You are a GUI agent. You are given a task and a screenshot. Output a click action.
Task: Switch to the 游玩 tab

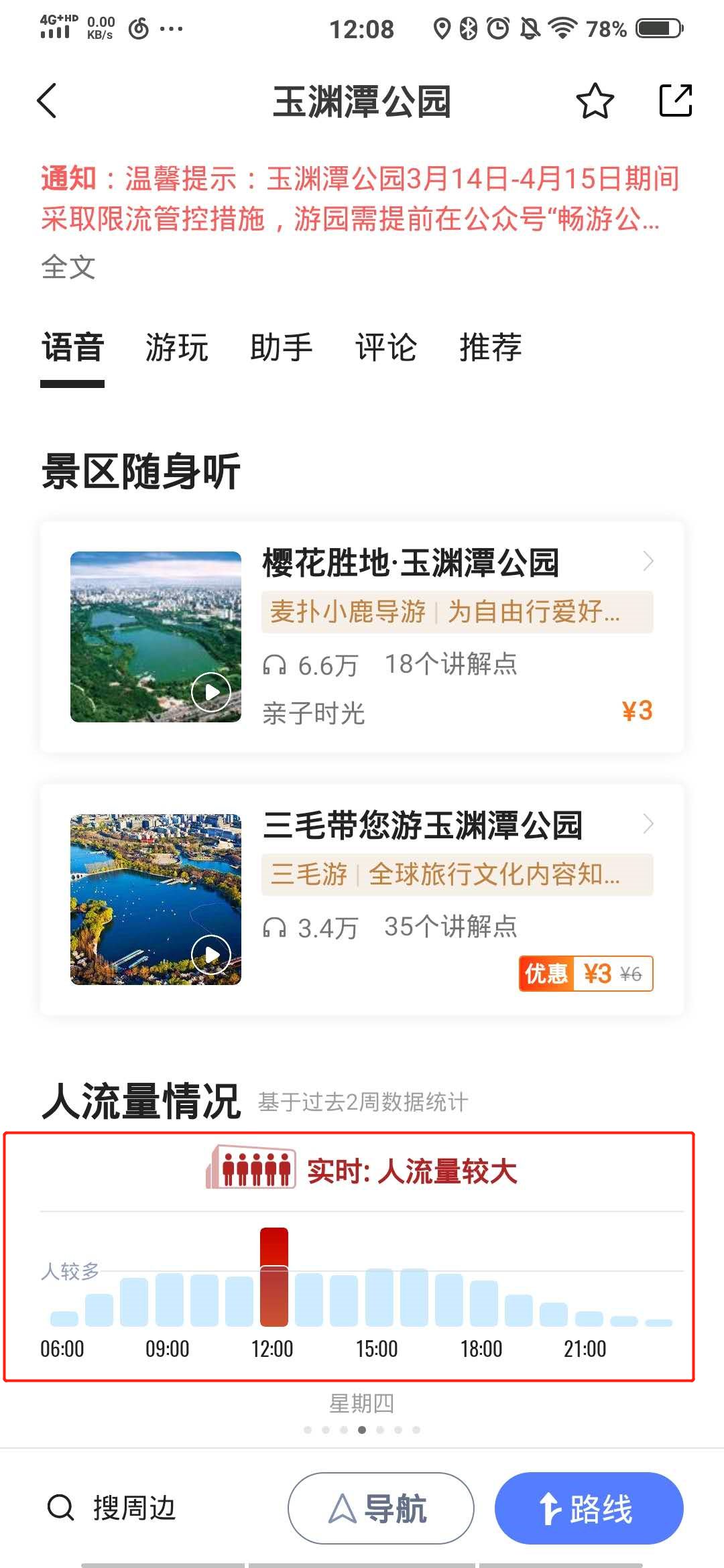coord(177,347)
